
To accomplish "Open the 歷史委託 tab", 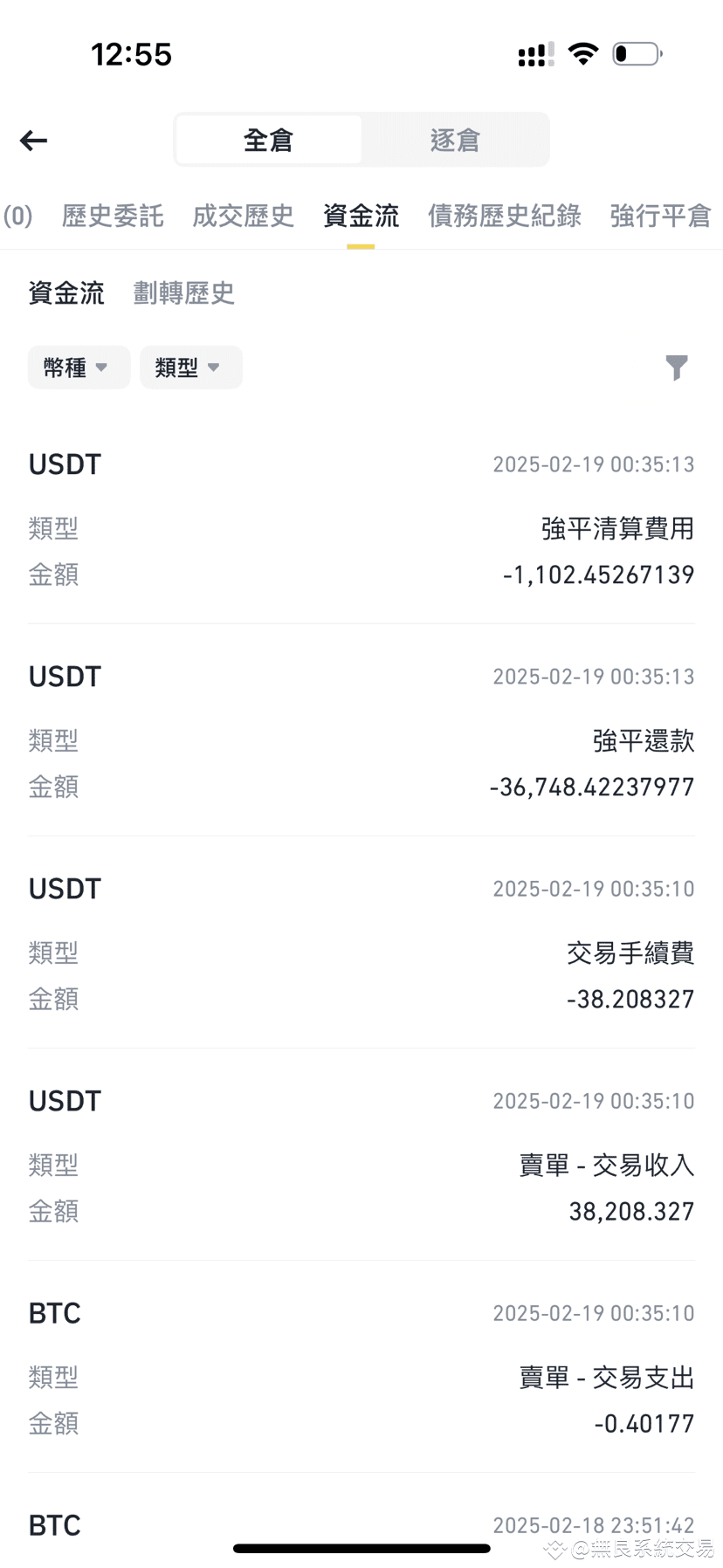I will point(113,216).
